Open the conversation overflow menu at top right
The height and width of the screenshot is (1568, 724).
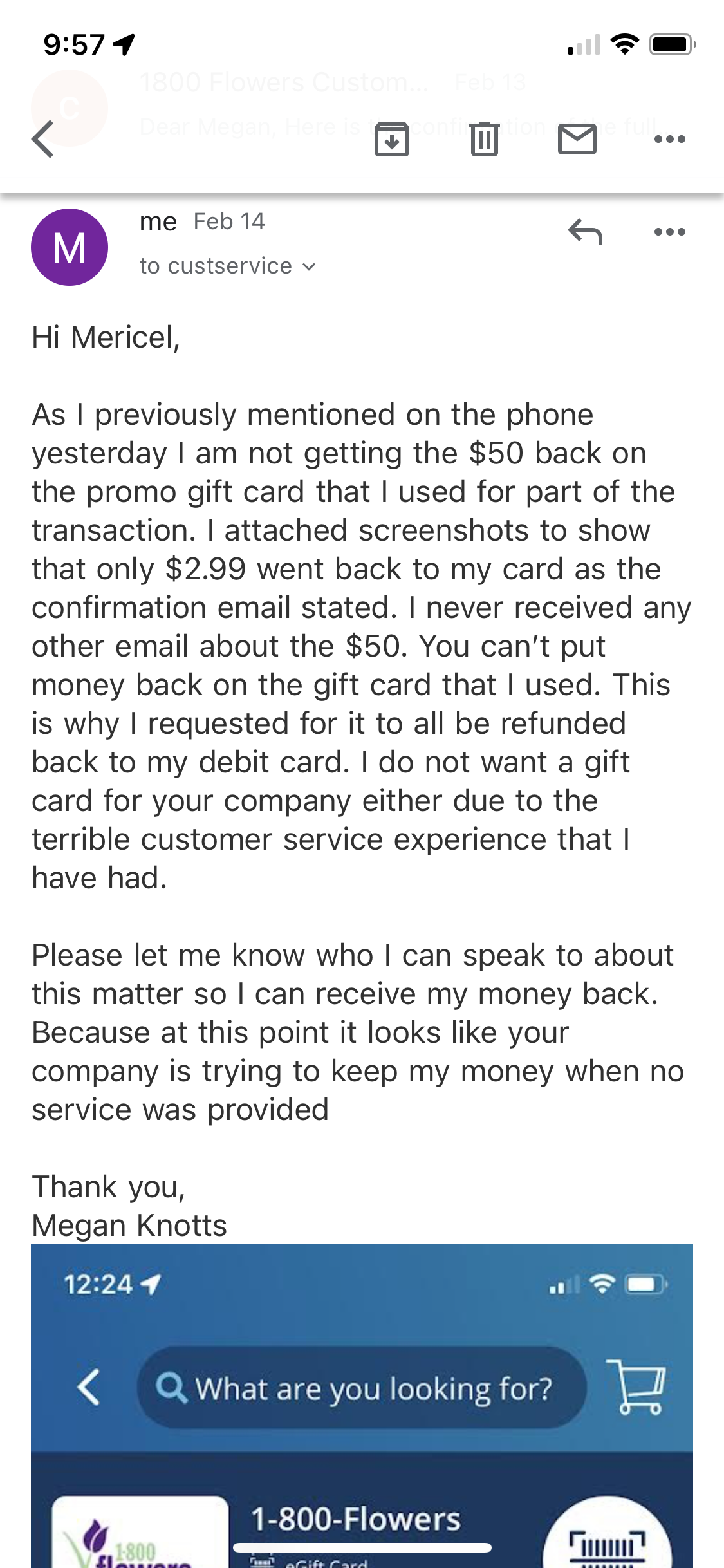669,138
